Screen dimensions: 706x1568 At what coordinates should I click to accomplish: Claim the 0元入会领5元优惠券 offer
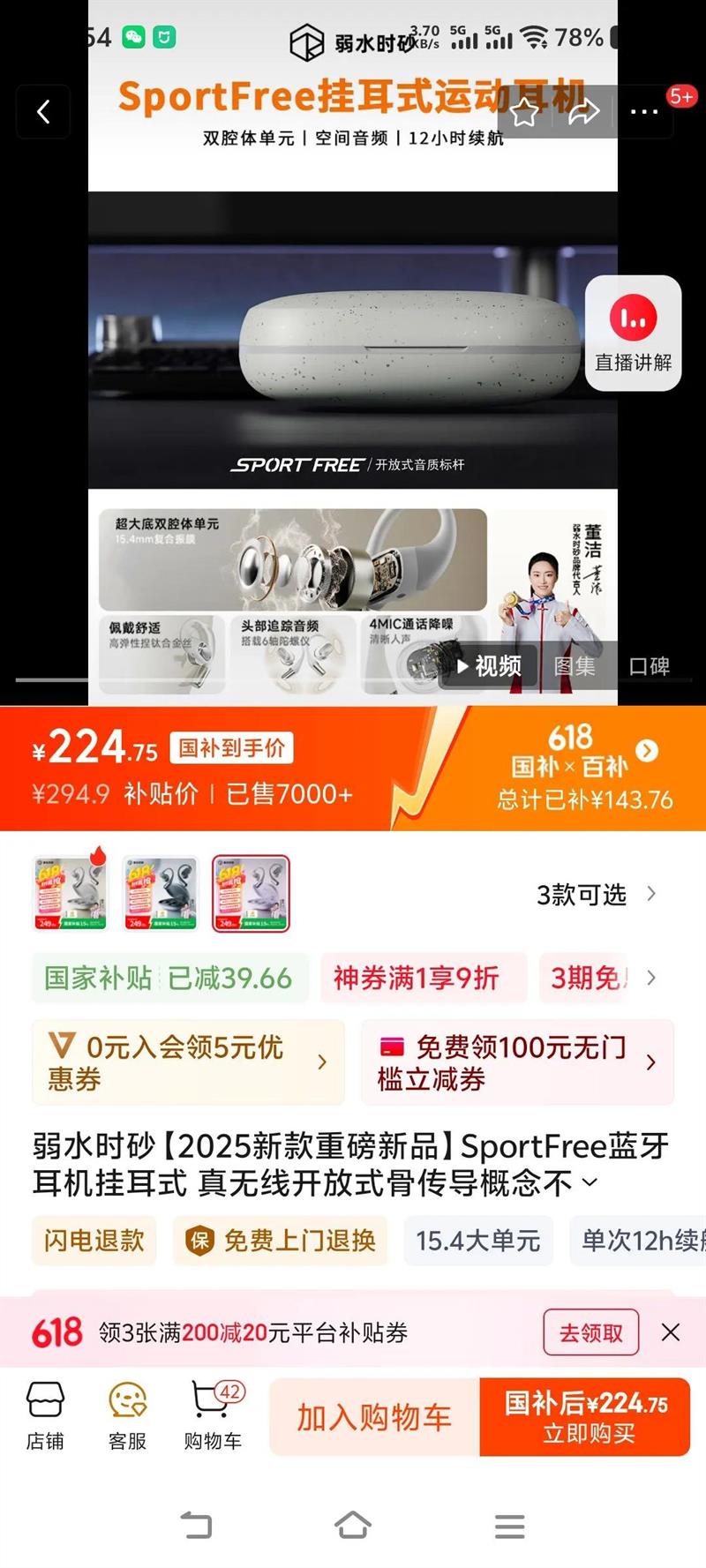188,1062
